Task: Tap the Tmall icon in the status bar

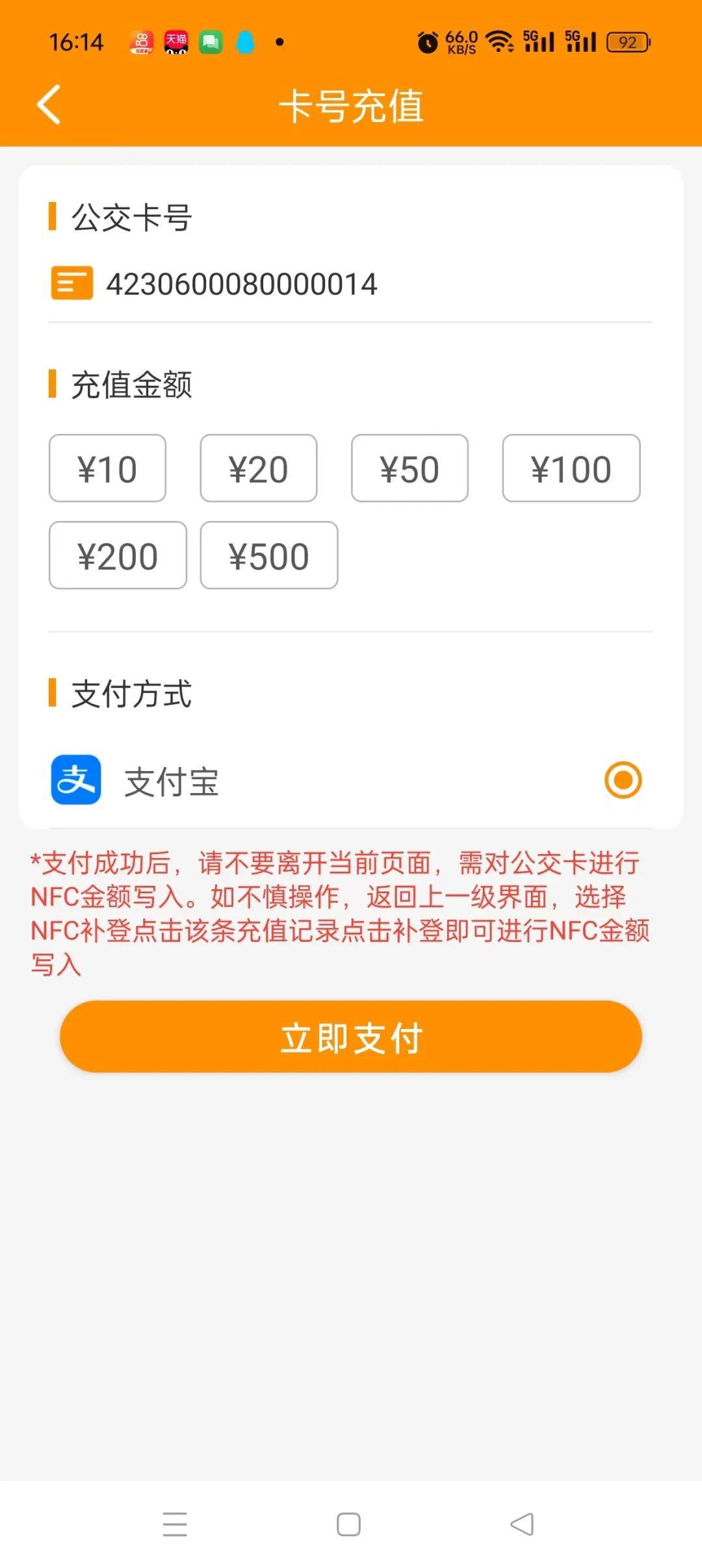Action: [x=174, y=42]
